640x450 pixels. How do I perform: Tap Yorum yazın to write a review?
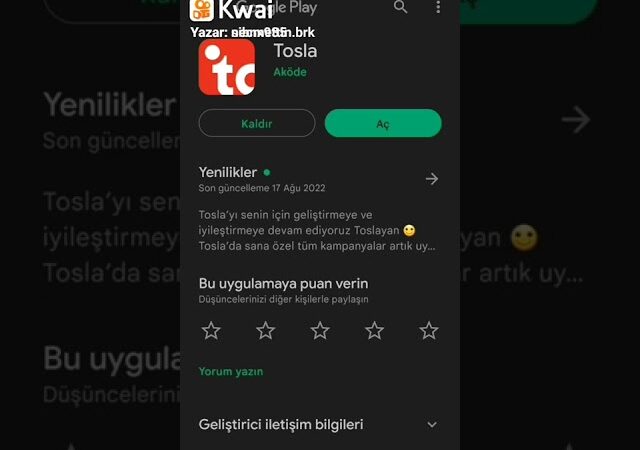[231, 371]
